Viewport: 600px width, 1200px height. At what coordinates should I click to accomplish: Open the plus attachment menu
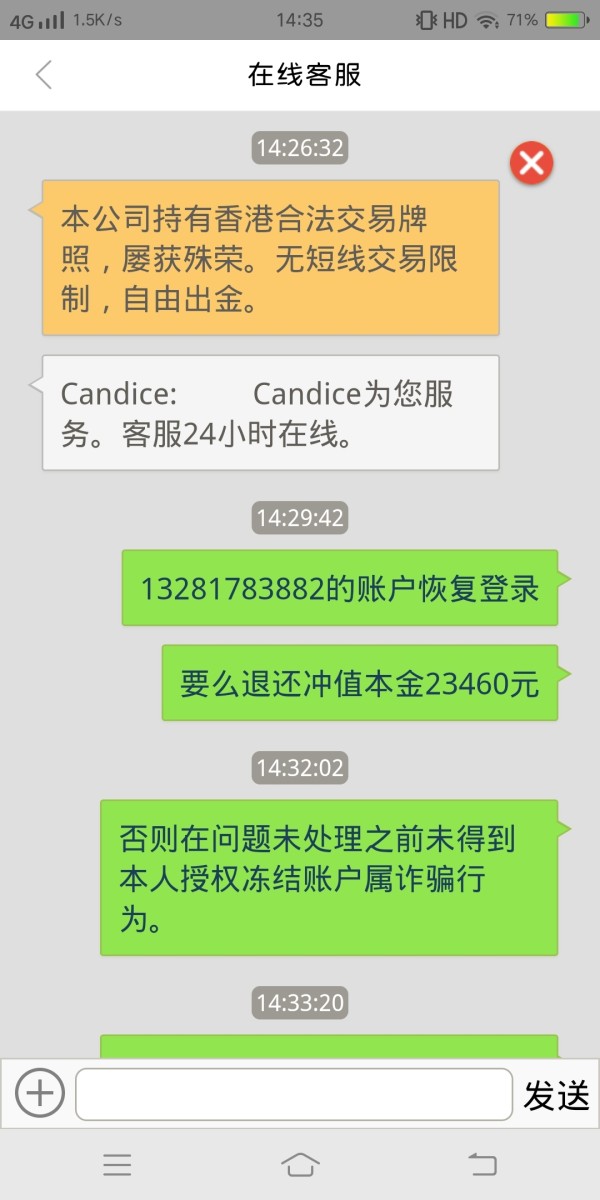[40, 1093]
